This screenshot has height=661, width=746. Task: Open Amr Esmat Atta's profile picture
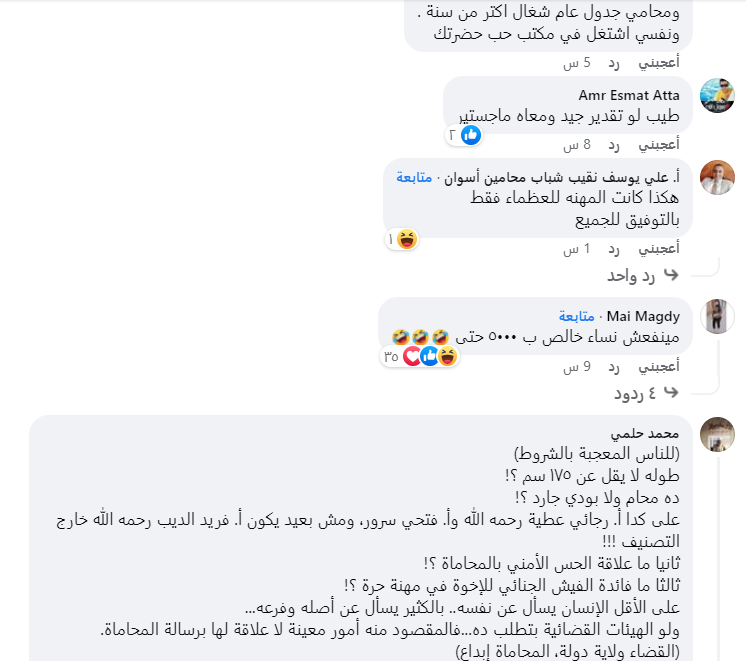(x=717, y=95)
